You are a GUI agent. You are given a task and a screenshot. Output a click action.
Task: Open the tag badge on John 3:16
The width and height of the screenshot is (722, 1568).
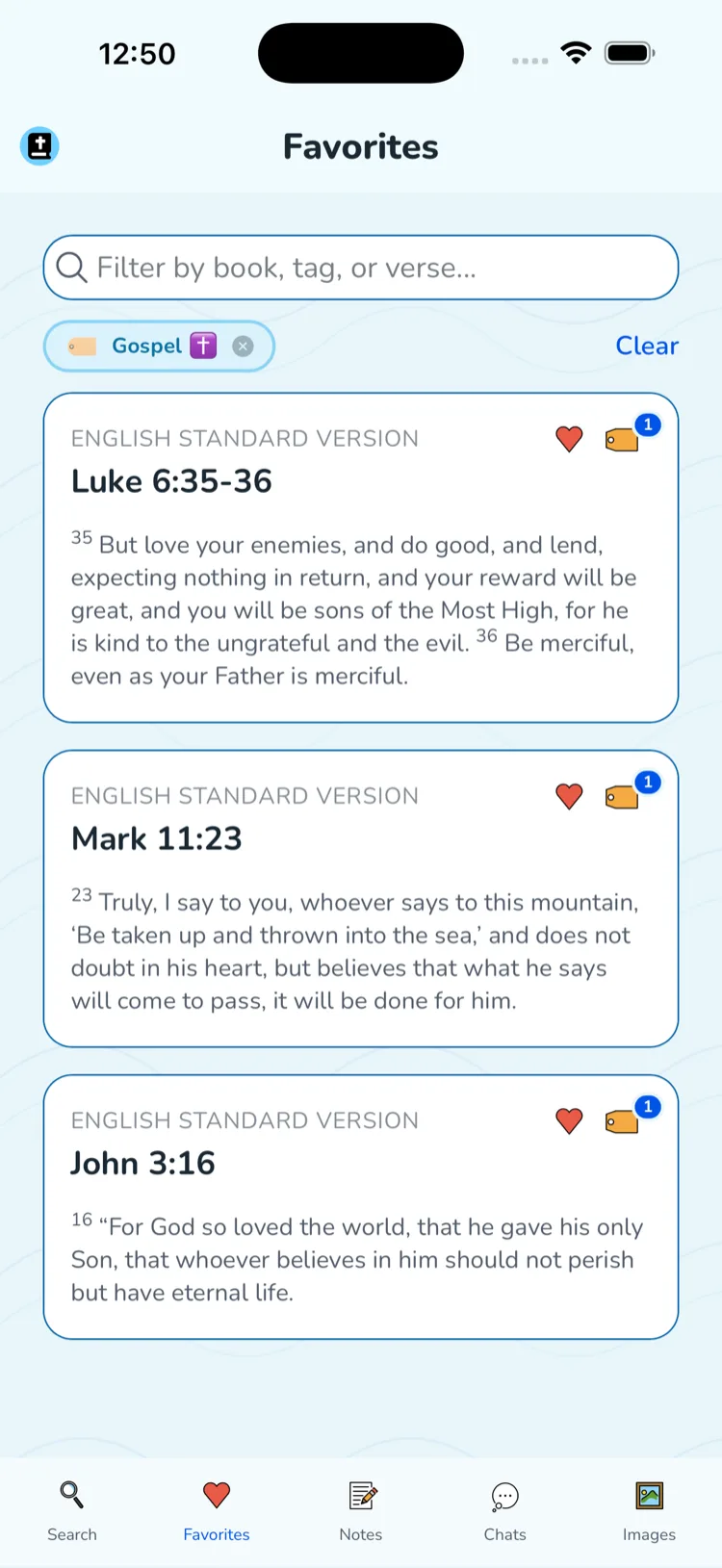coord(624,1120)
